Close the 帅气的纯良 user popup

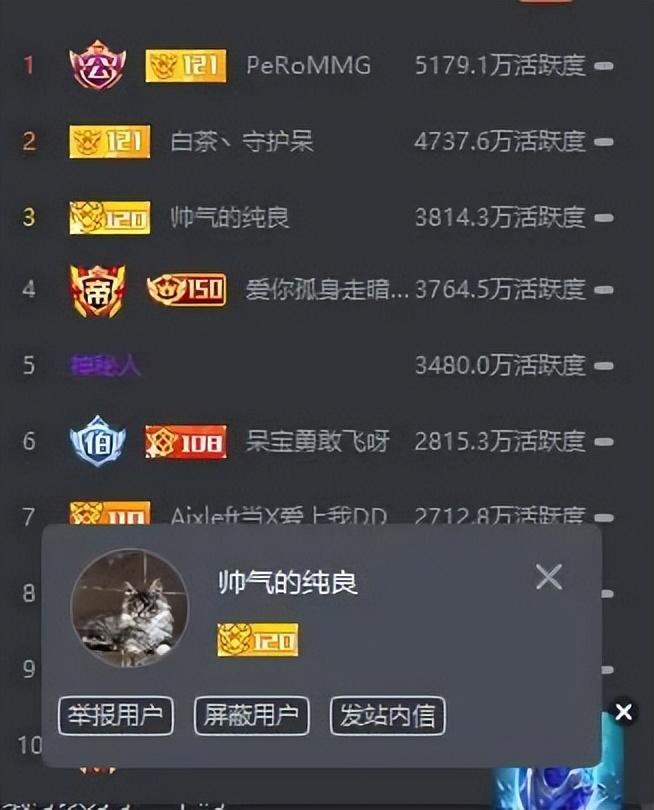tap(549, 576)
